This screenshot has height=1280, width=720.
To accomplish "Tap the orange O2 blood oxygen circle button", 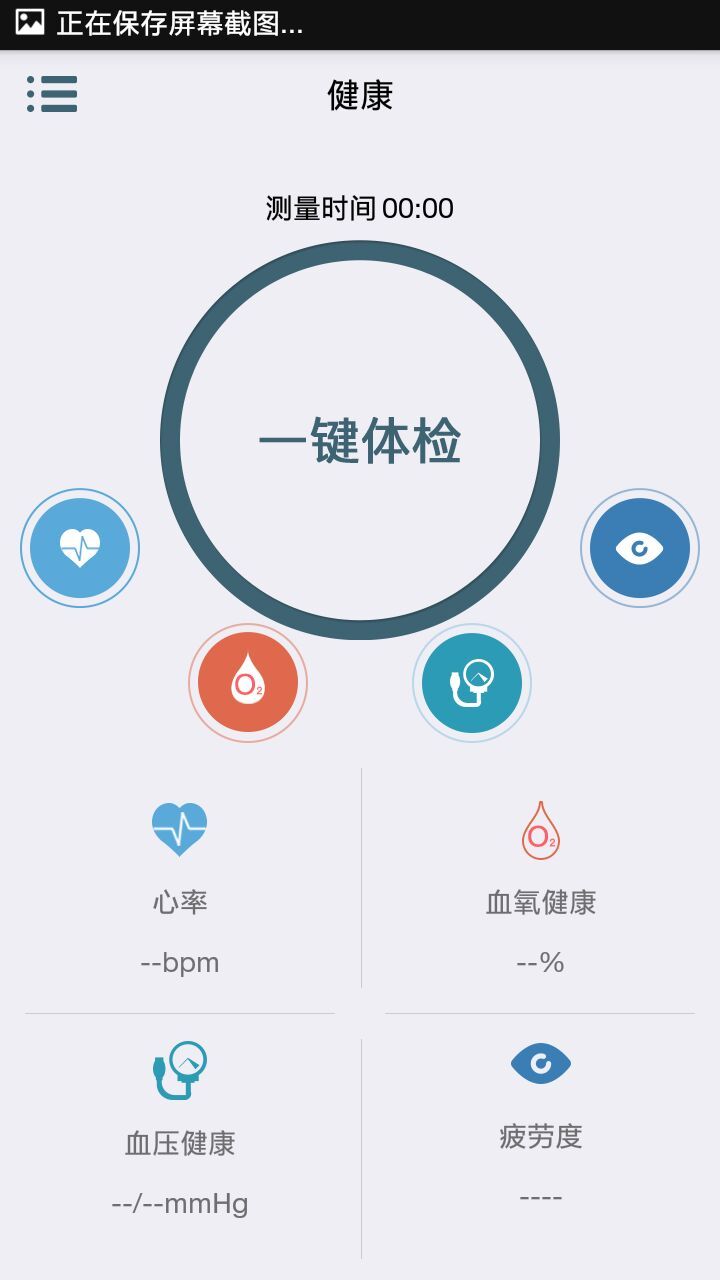I will (248, 683).
